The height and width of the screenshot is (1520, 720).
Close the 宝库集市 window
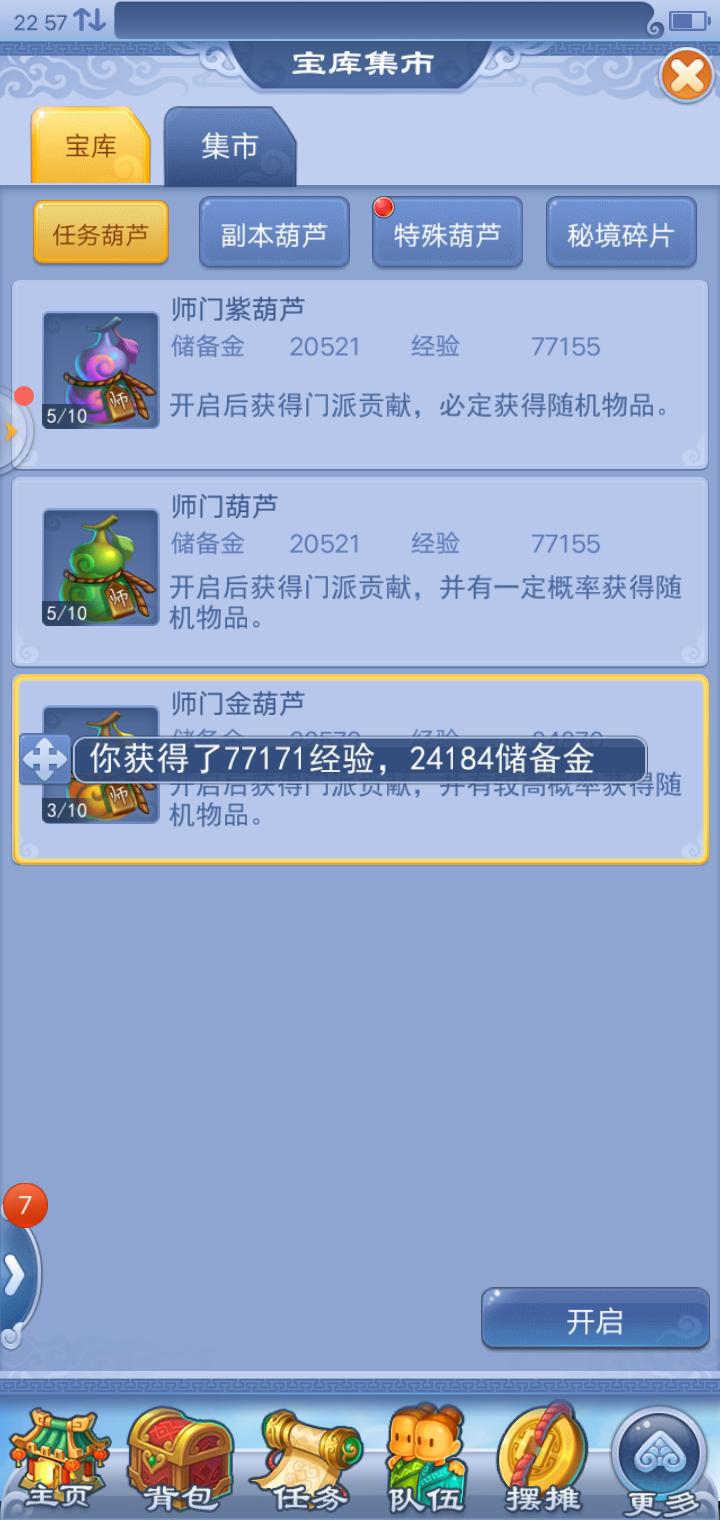[687, 75]
